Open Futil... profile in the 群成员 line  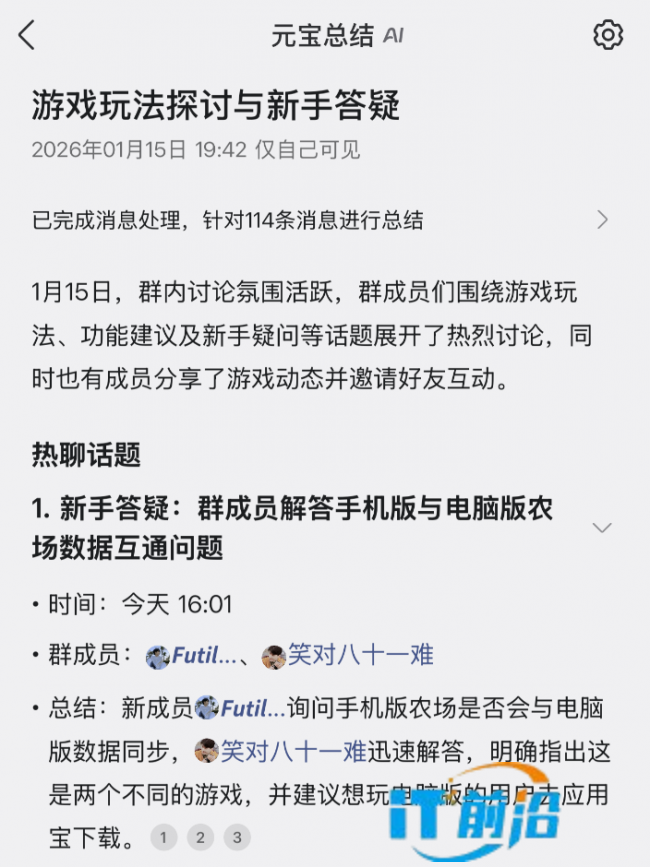(x=192, y=656)
